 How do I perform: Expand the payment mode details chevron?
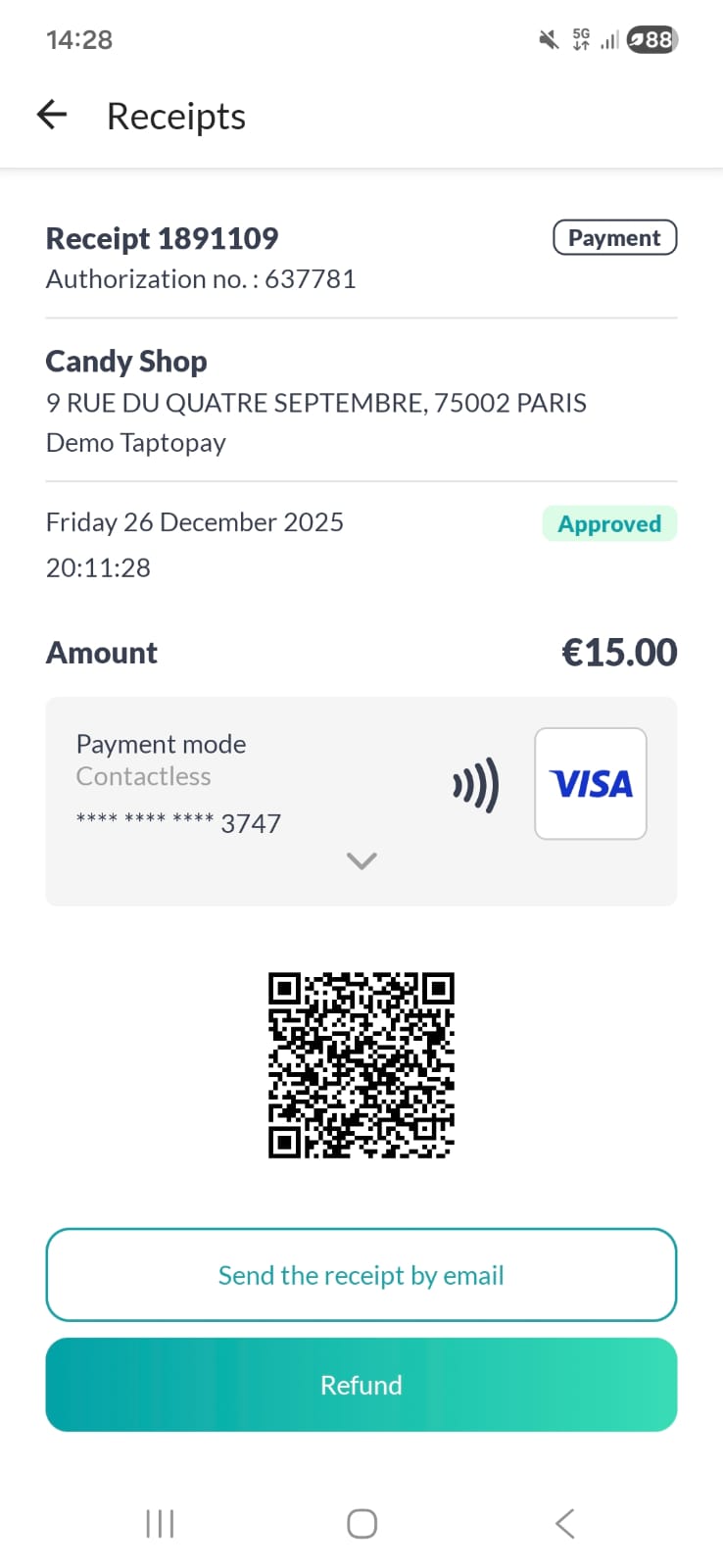click(361, 860)
